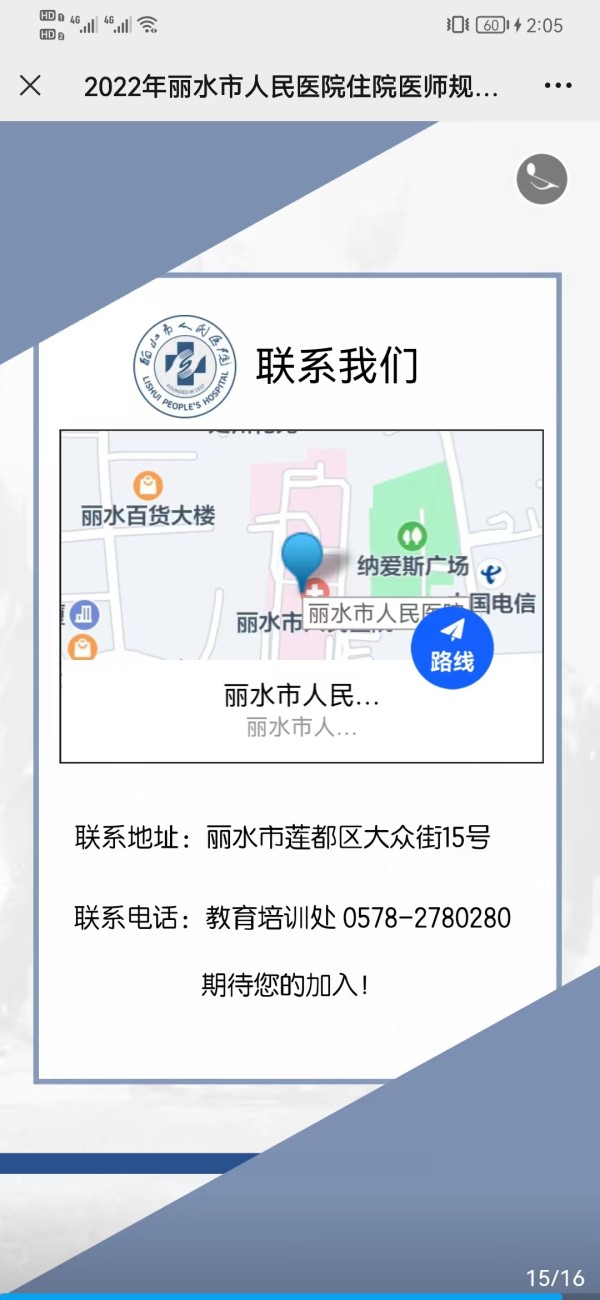Close the hospital recruitment page

(31, 86)
